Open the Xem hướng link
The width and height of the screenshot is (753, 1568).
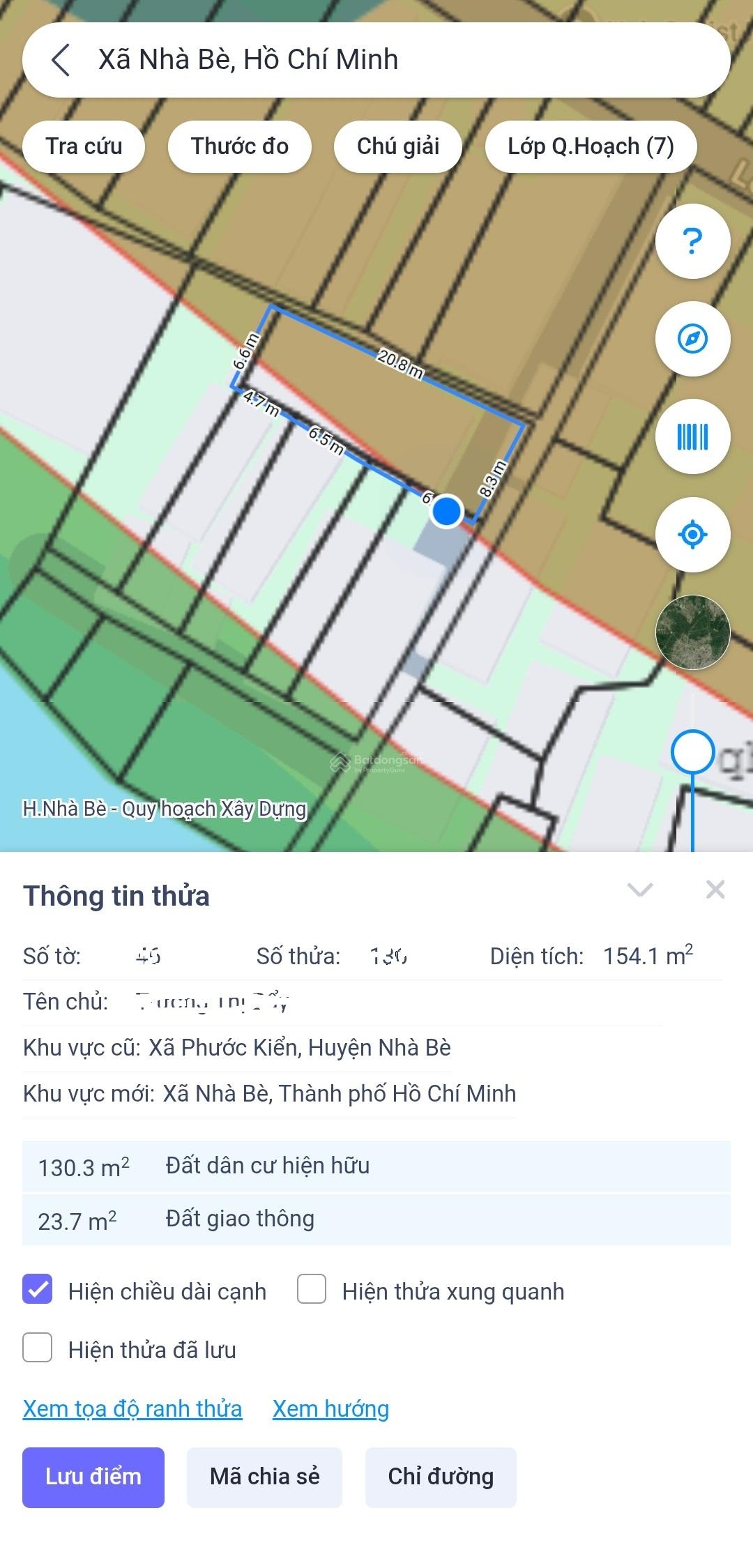(330, 1408)
